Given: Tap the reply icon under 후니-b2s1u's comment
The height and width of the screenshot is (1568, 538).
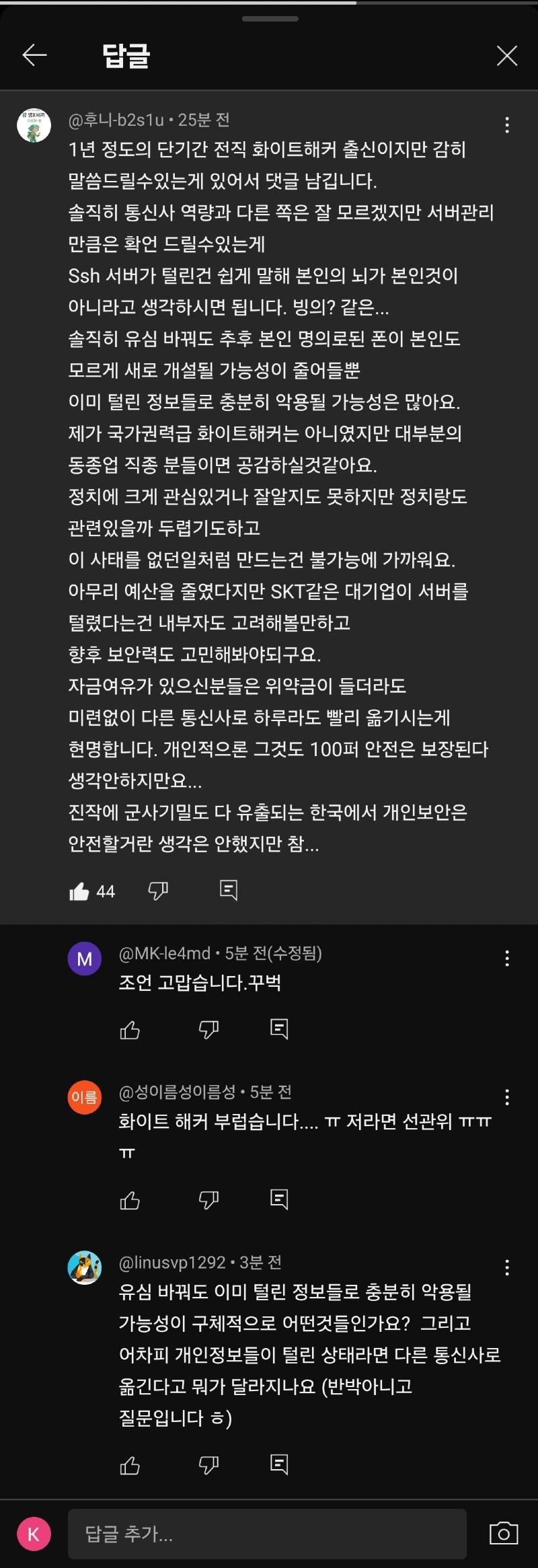Looking at the screenshot, I should pos(229,890).
